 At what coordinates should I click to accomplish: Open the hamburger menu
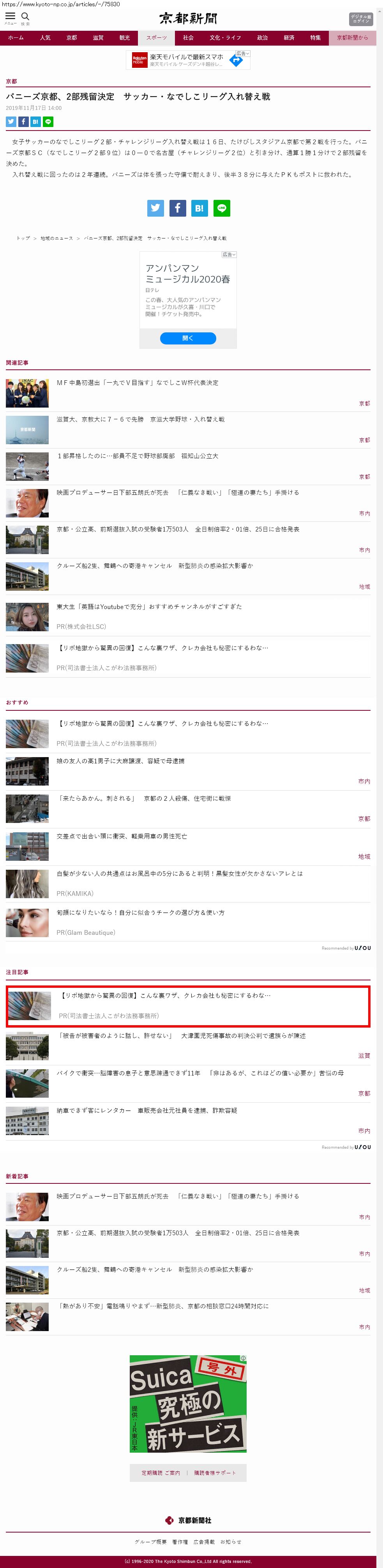[11, 18]
